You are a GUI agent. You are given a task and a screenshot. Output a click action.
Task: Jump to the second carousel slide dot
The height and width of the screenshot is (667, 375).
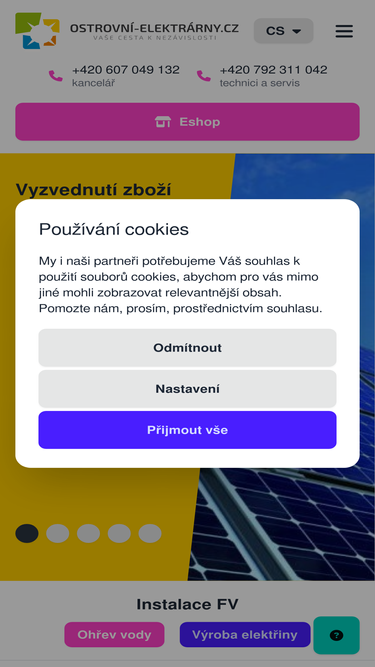[x=57, y=533]
